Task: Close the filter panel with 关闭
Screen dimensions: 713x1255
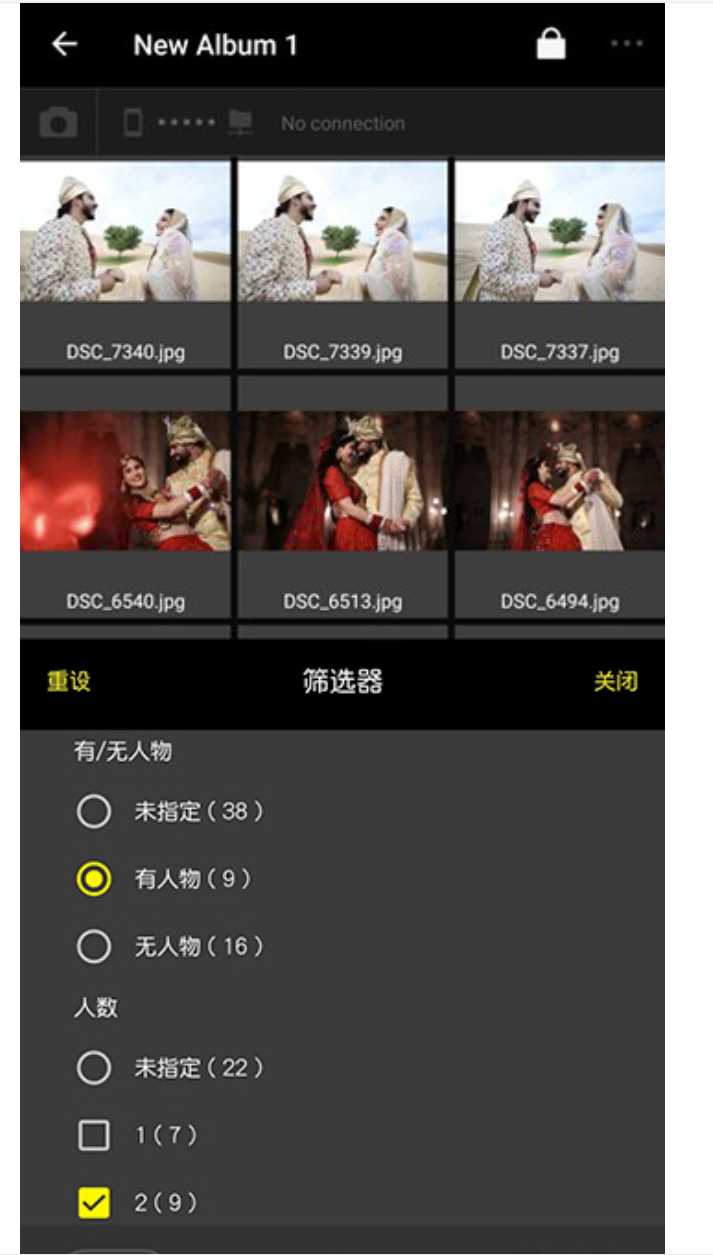Action: (x=615, y=682)
